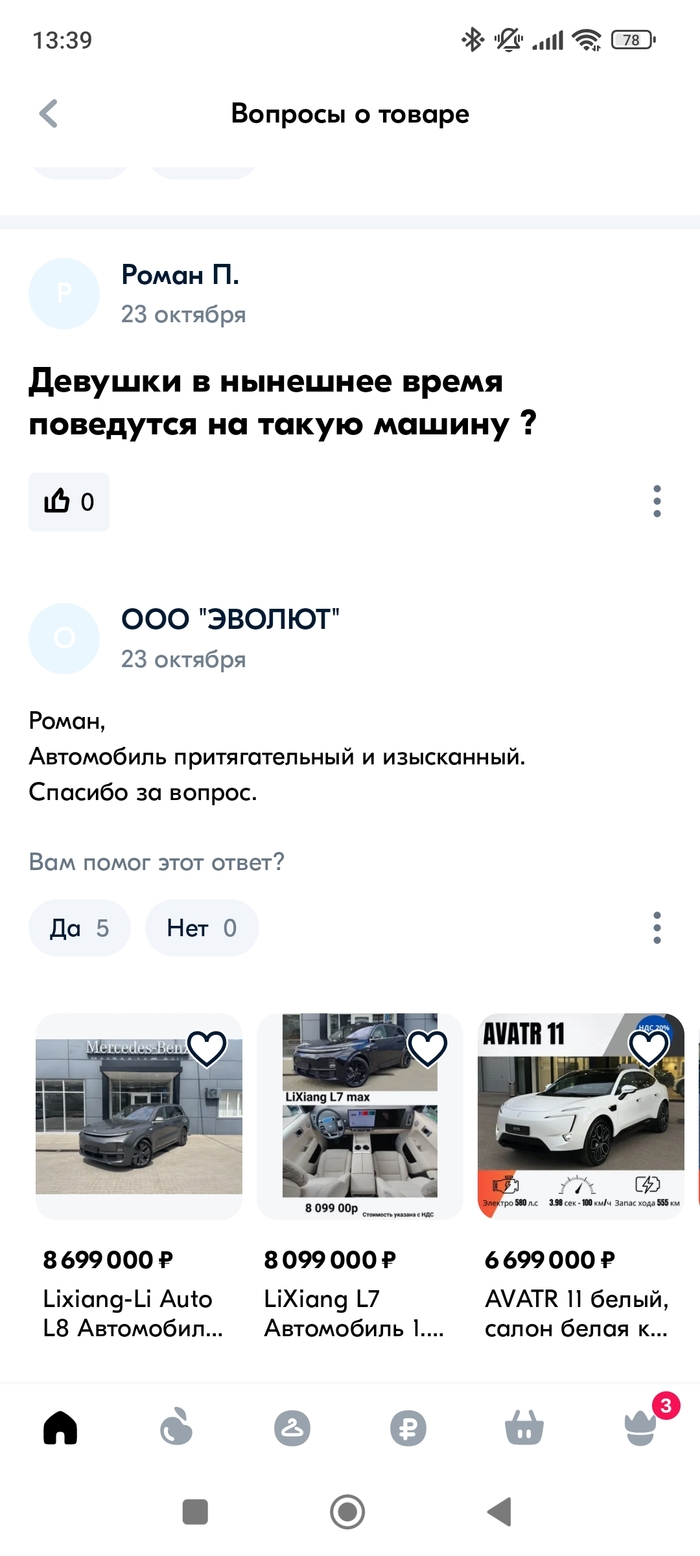This screenshot has height=1556, width=700.
Task: Open overflow menu for Роман's question
Action: click(x=656, y=501)
